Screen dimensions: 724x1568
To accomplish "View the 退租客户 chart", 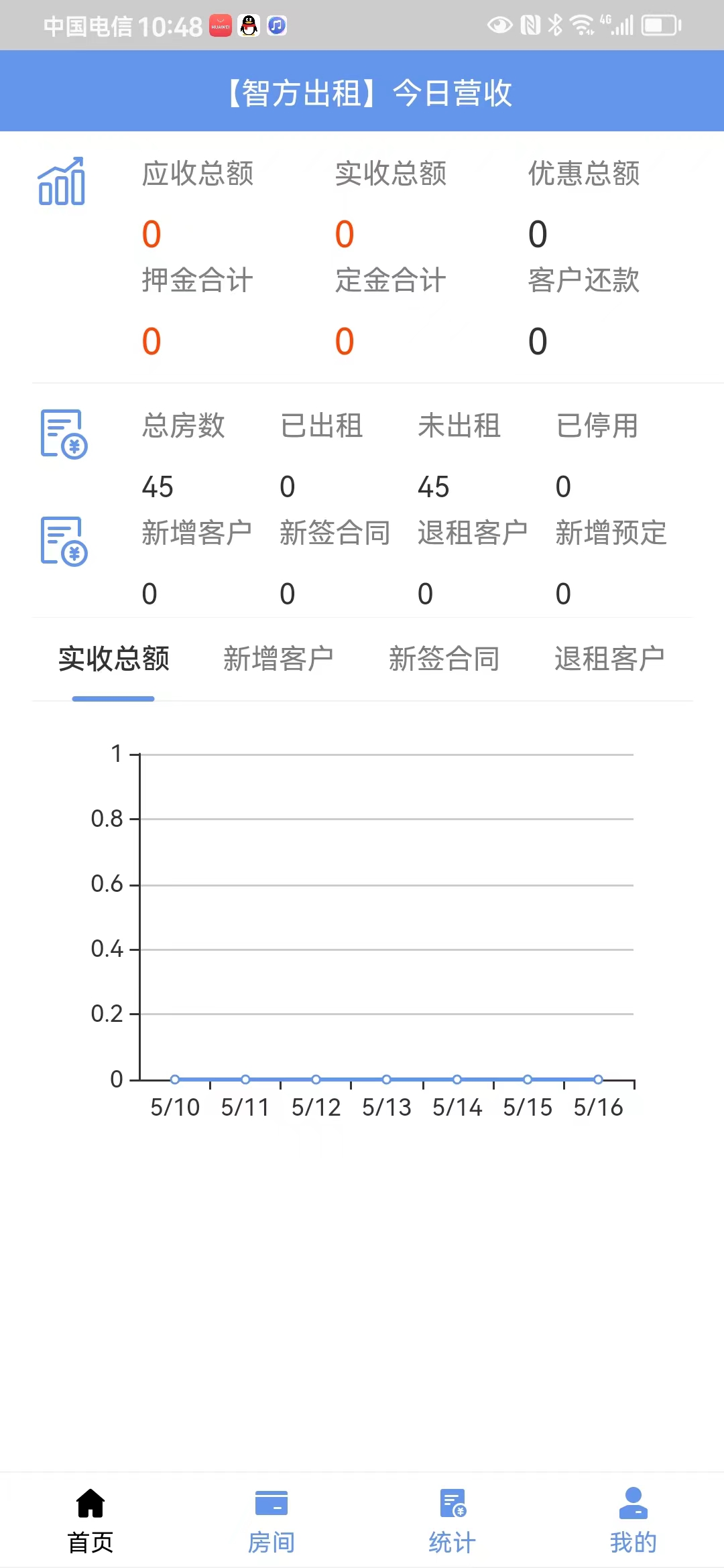I will point(609,659).
